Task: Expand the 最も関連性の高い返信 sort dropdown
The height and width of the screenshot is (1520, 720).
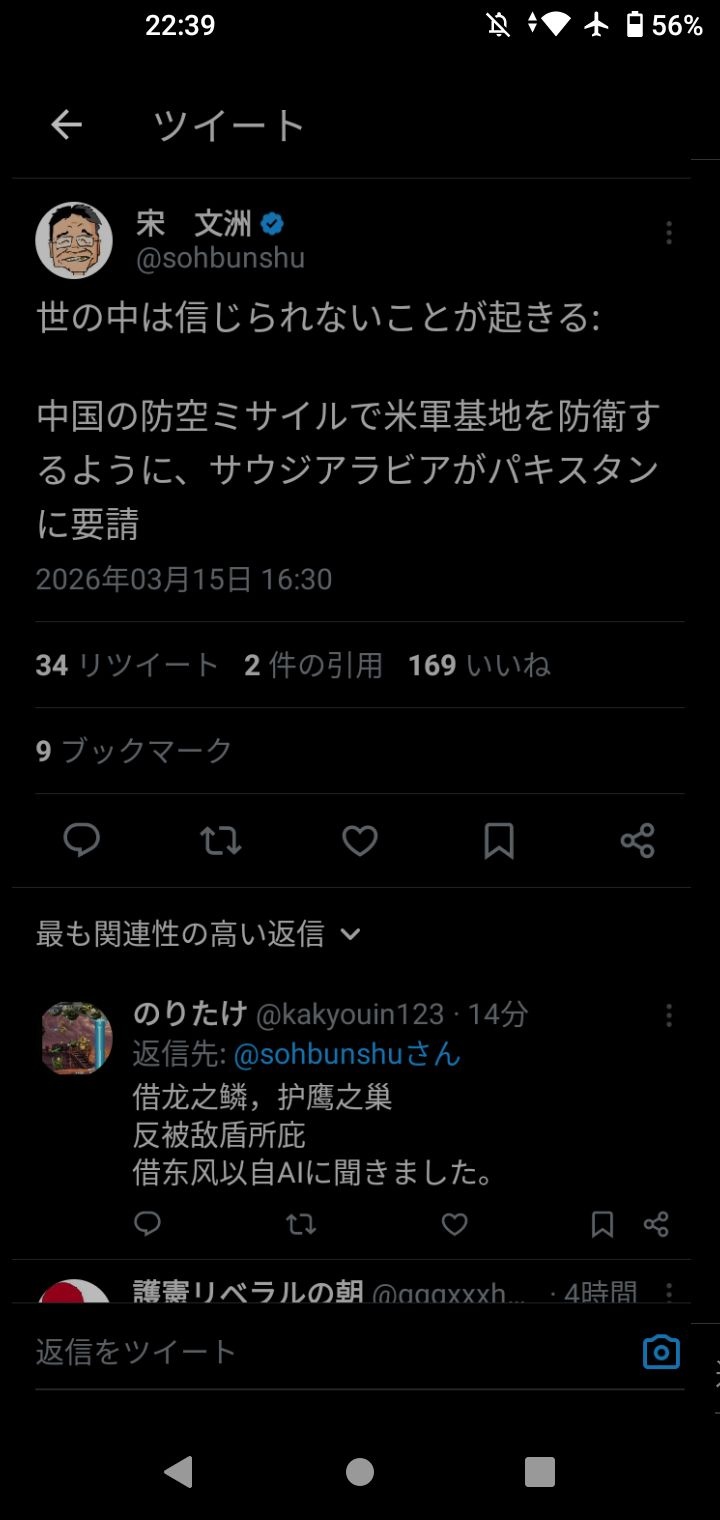Action: (x=198, y=934)
